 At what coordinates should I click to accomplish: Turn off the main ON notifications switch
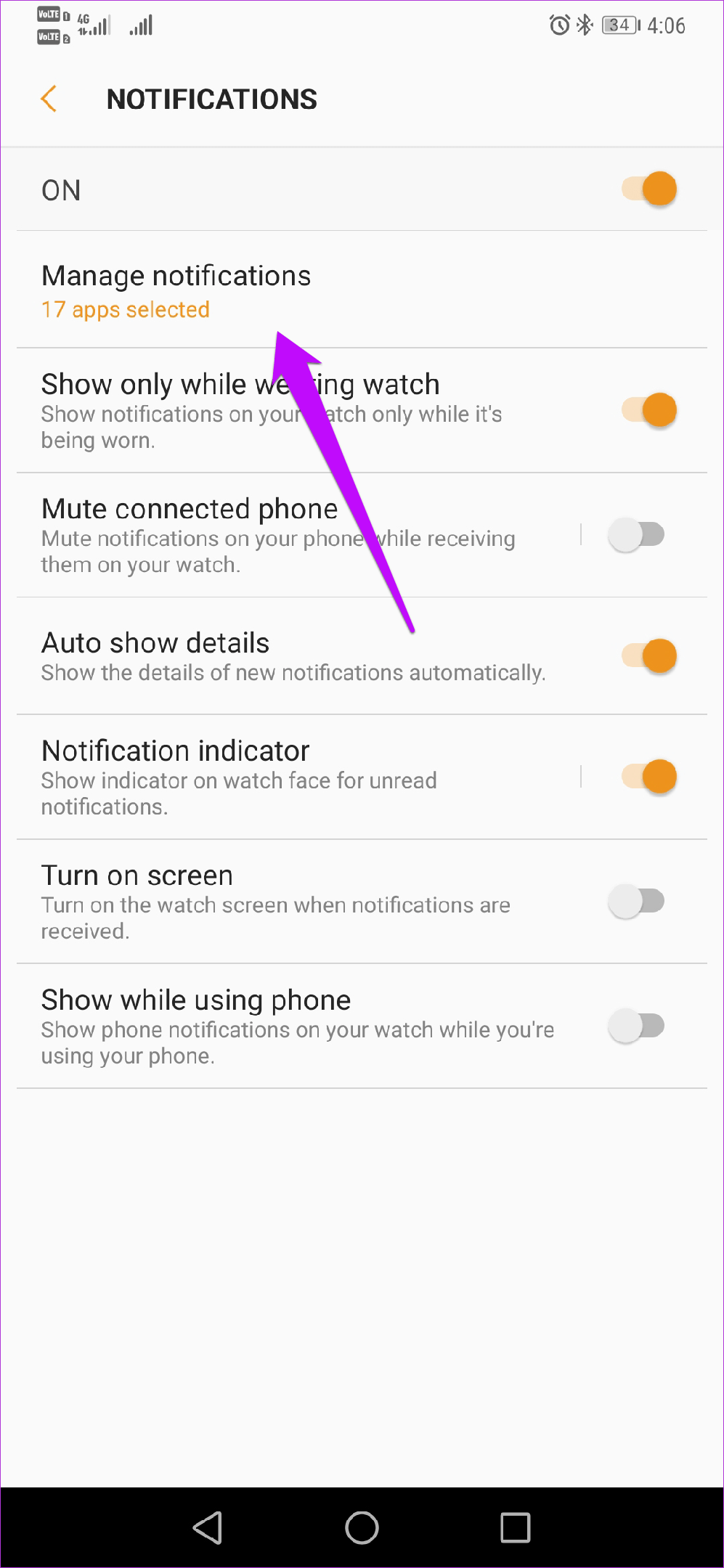[648, 190]
